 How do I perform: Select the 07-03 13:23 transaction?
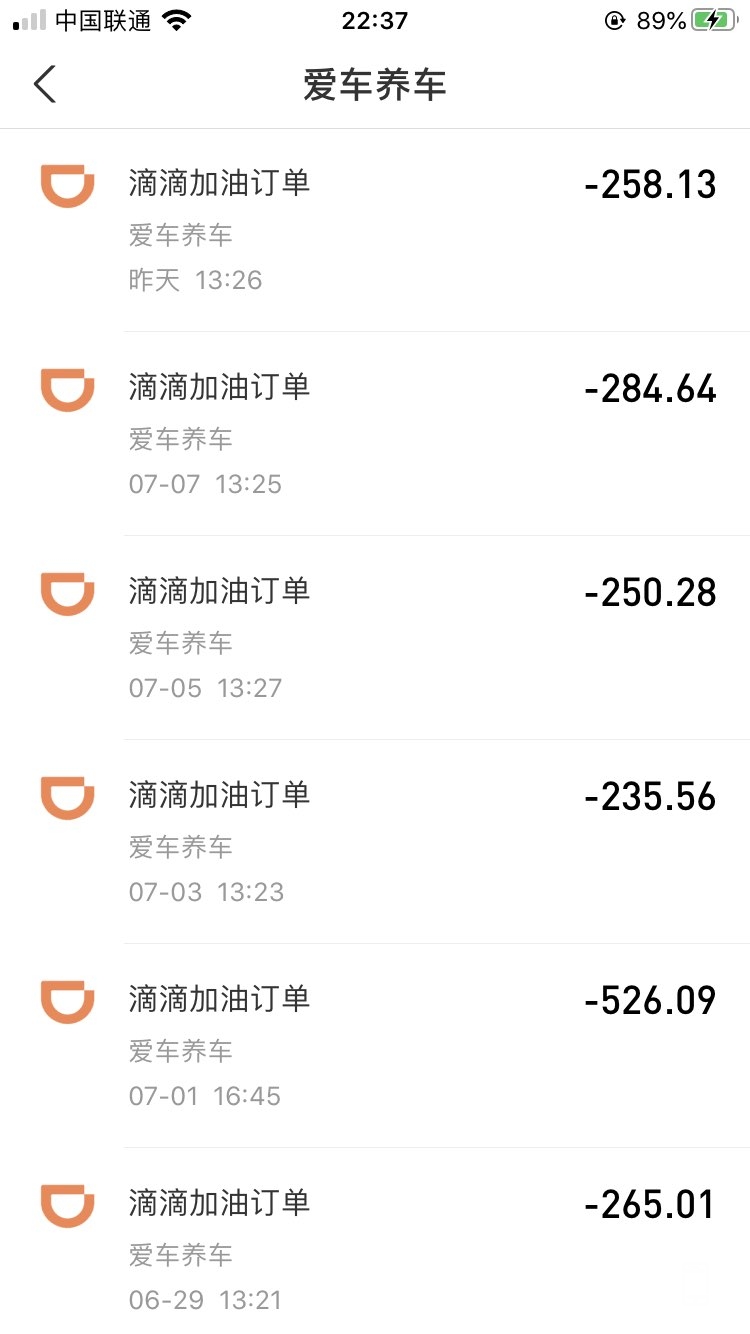tap(375, 842)
